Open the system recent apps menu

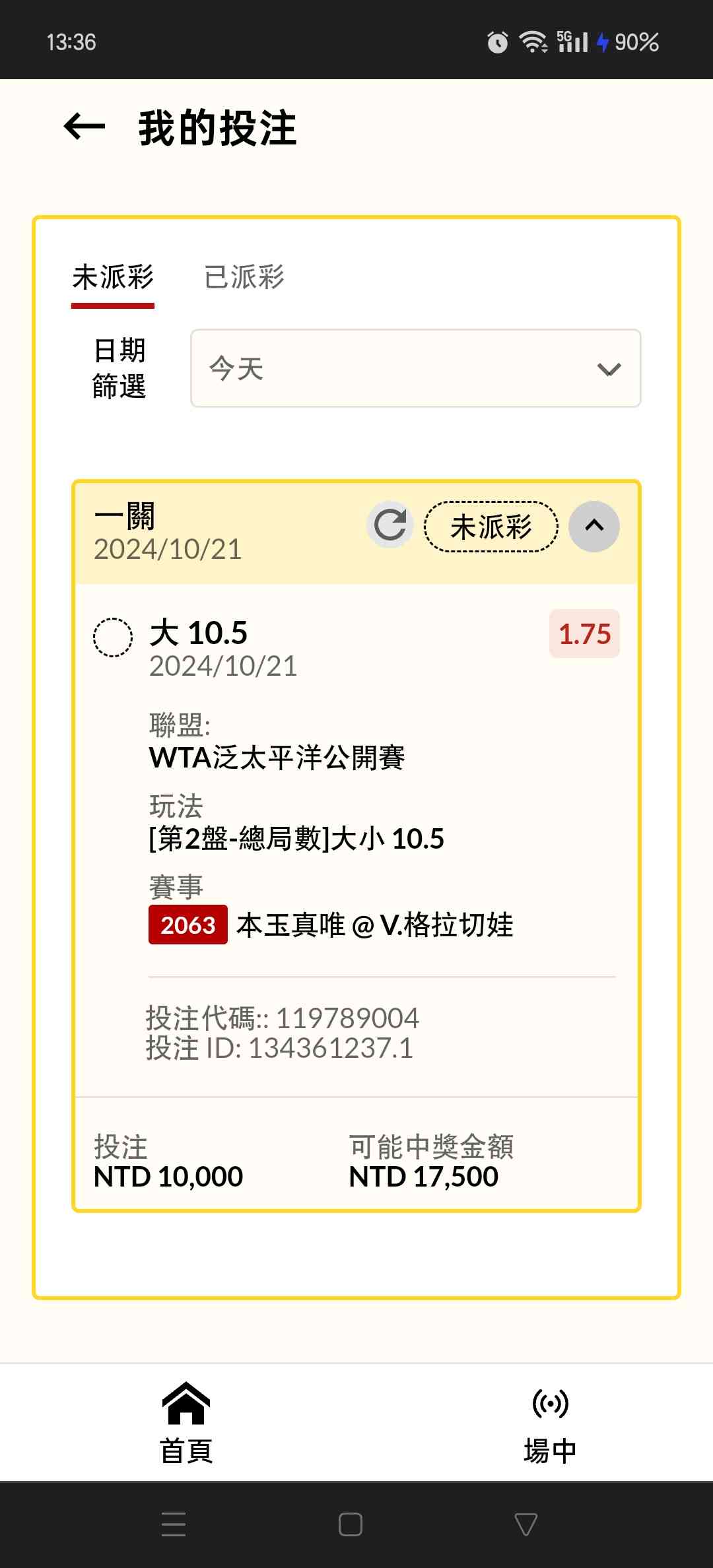coord(174,1524)
